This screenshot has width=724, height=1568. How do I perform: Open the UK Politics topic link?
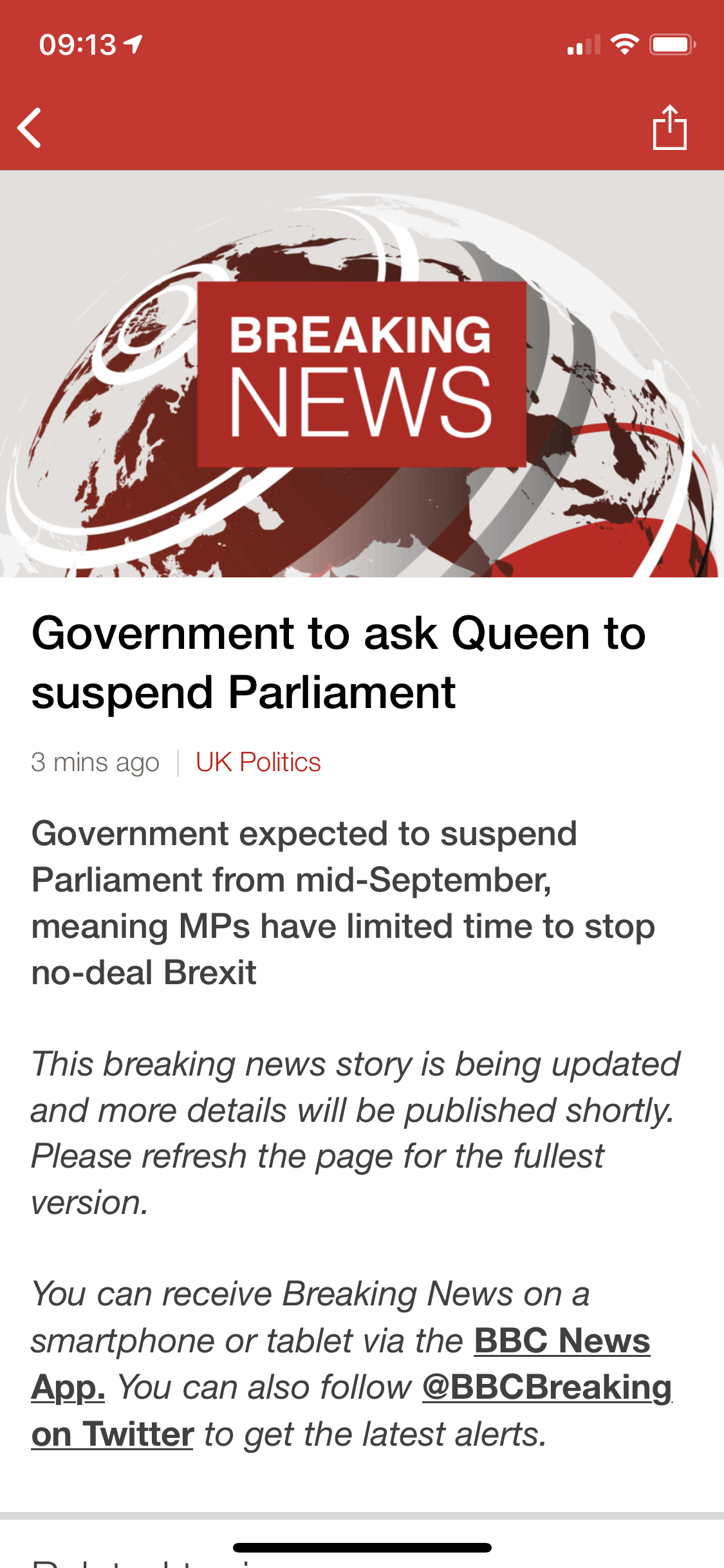pyautogui.click(x=258, y=762)
